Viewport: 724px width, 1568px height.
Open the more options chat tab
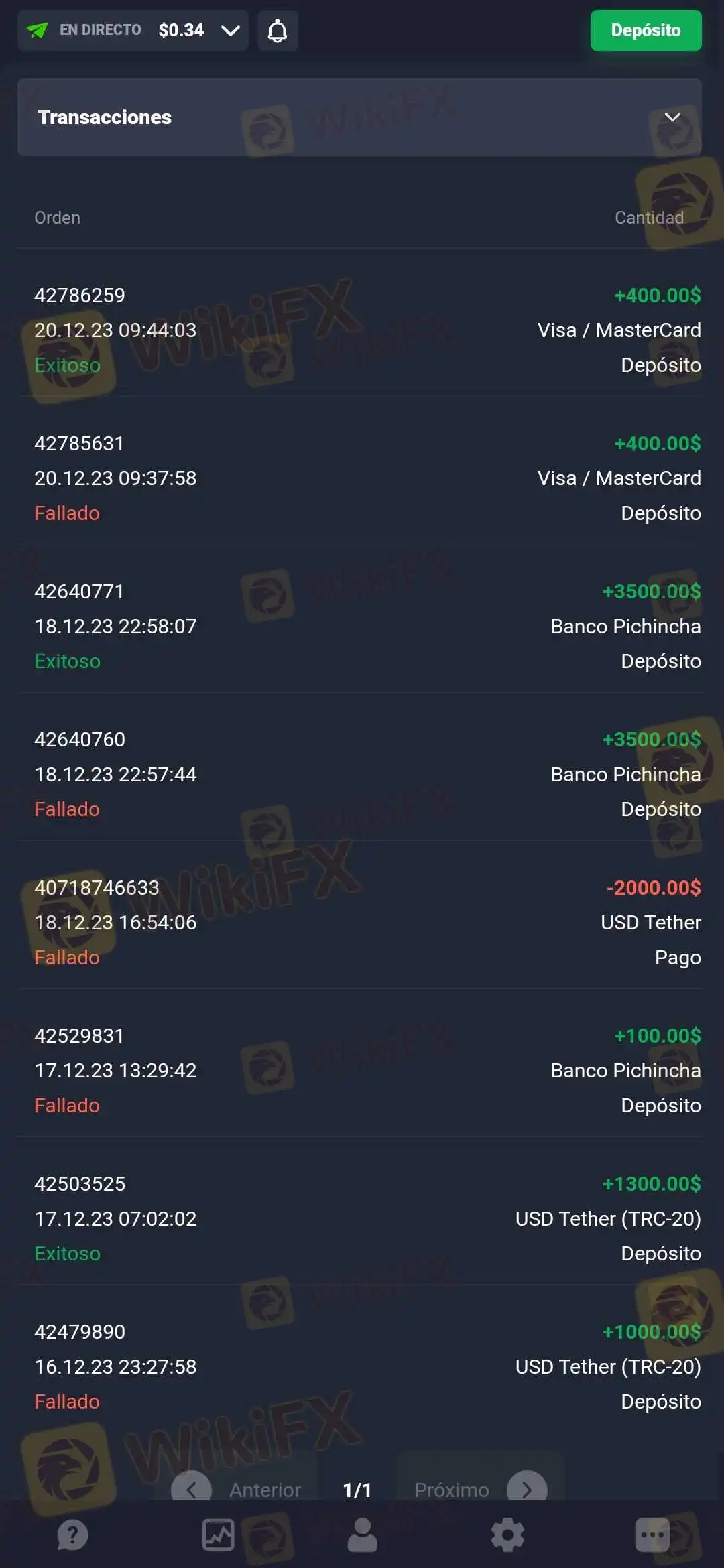click(652, 1534)
